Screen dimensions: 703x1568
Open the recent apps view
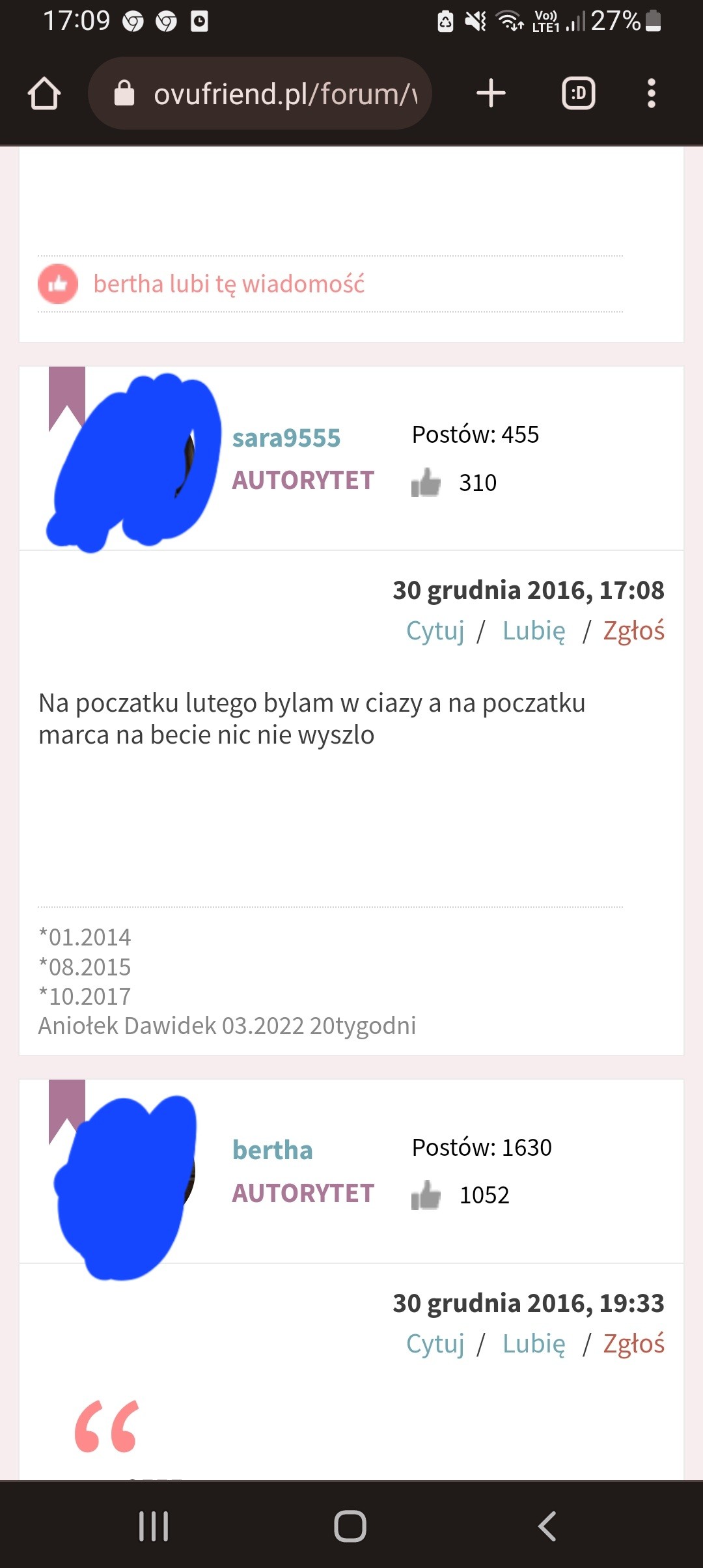tap(154, 1526)
